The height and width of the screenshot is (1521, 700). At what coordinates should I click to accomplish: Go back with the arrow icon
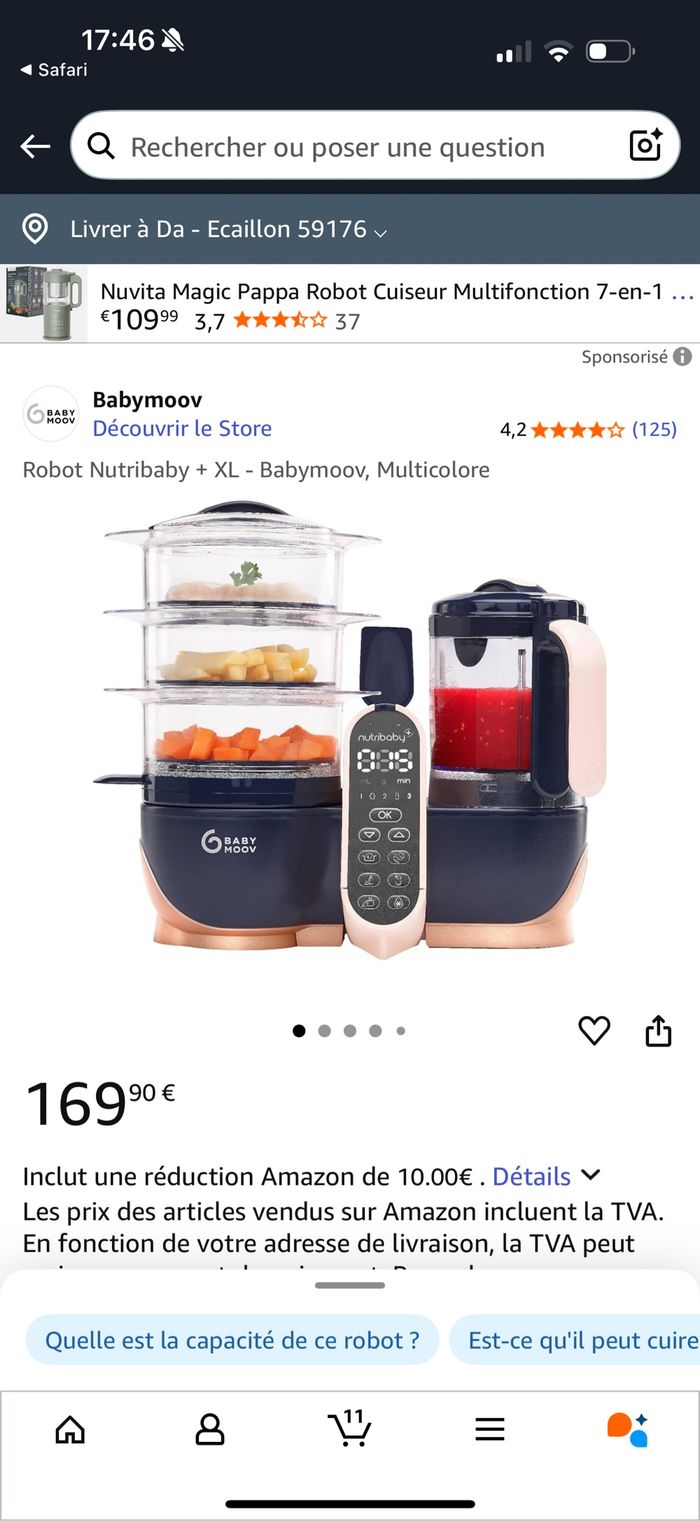click(x=35, y=147)
